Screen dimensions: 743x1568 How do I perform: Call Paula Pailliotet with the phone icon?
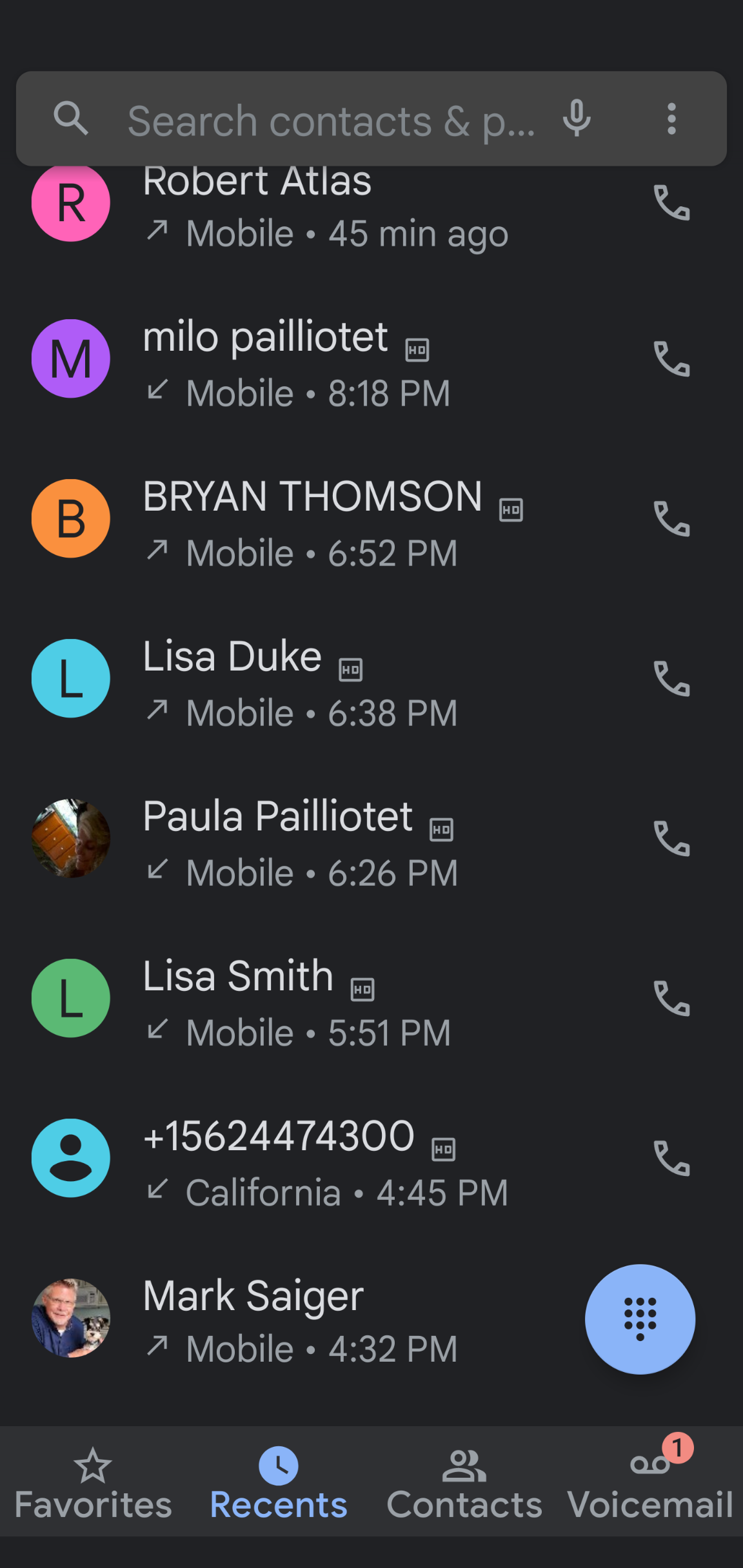(x=671, y=839)
